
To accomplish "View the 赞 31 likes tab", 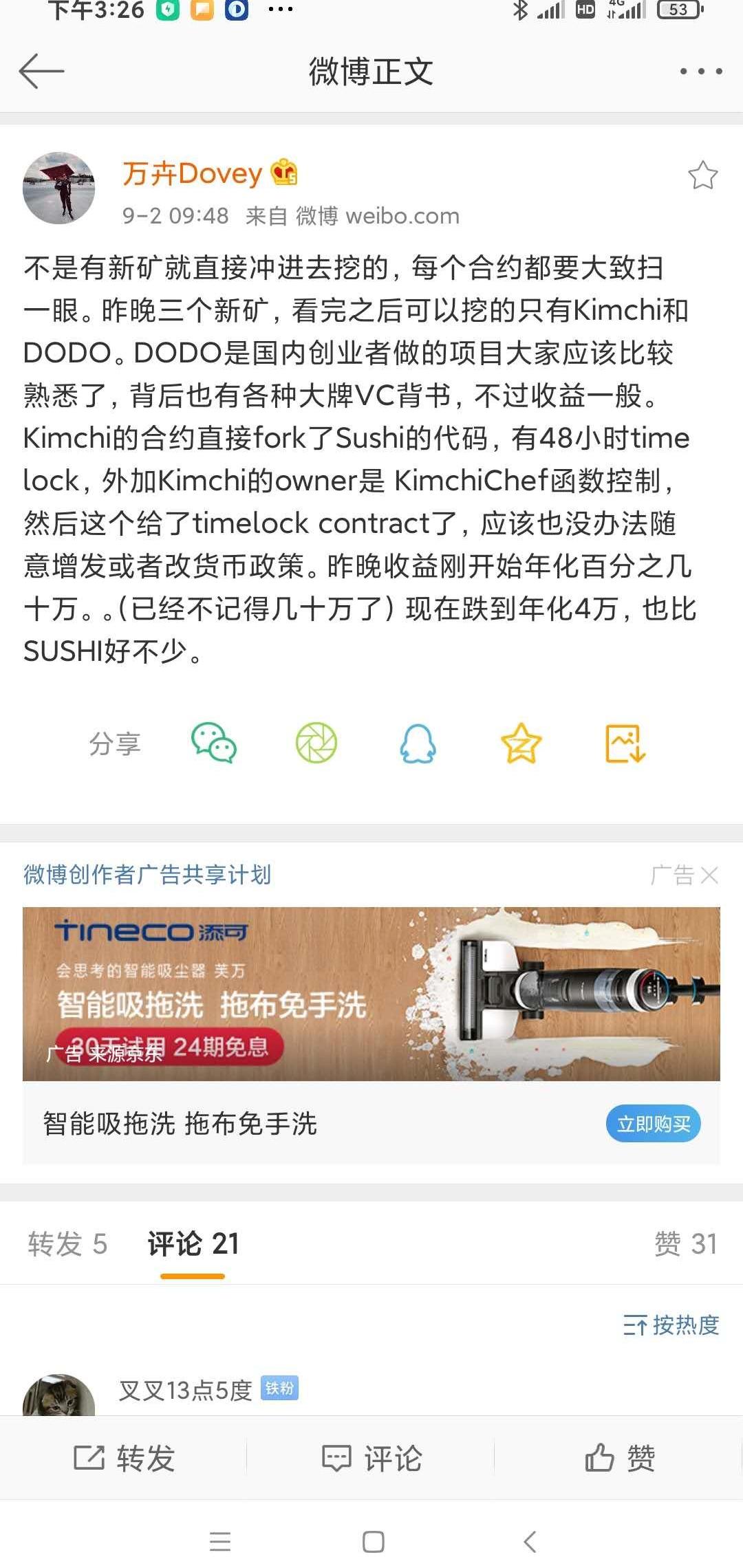I will pos(686,1244).
